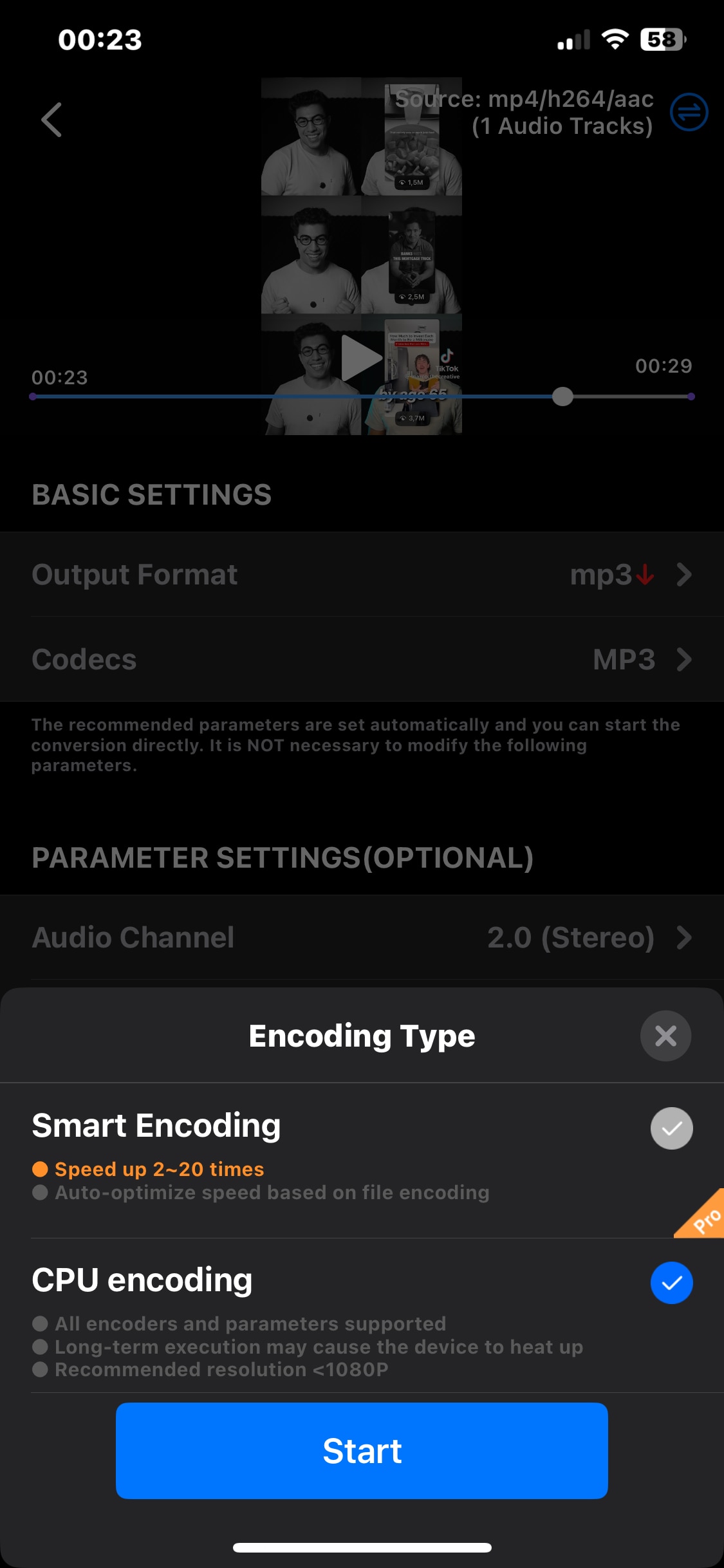Tap the Parameter Settings section header
Image resolution: width=724 pixels, height=1568 pixels.
(283, 859)
